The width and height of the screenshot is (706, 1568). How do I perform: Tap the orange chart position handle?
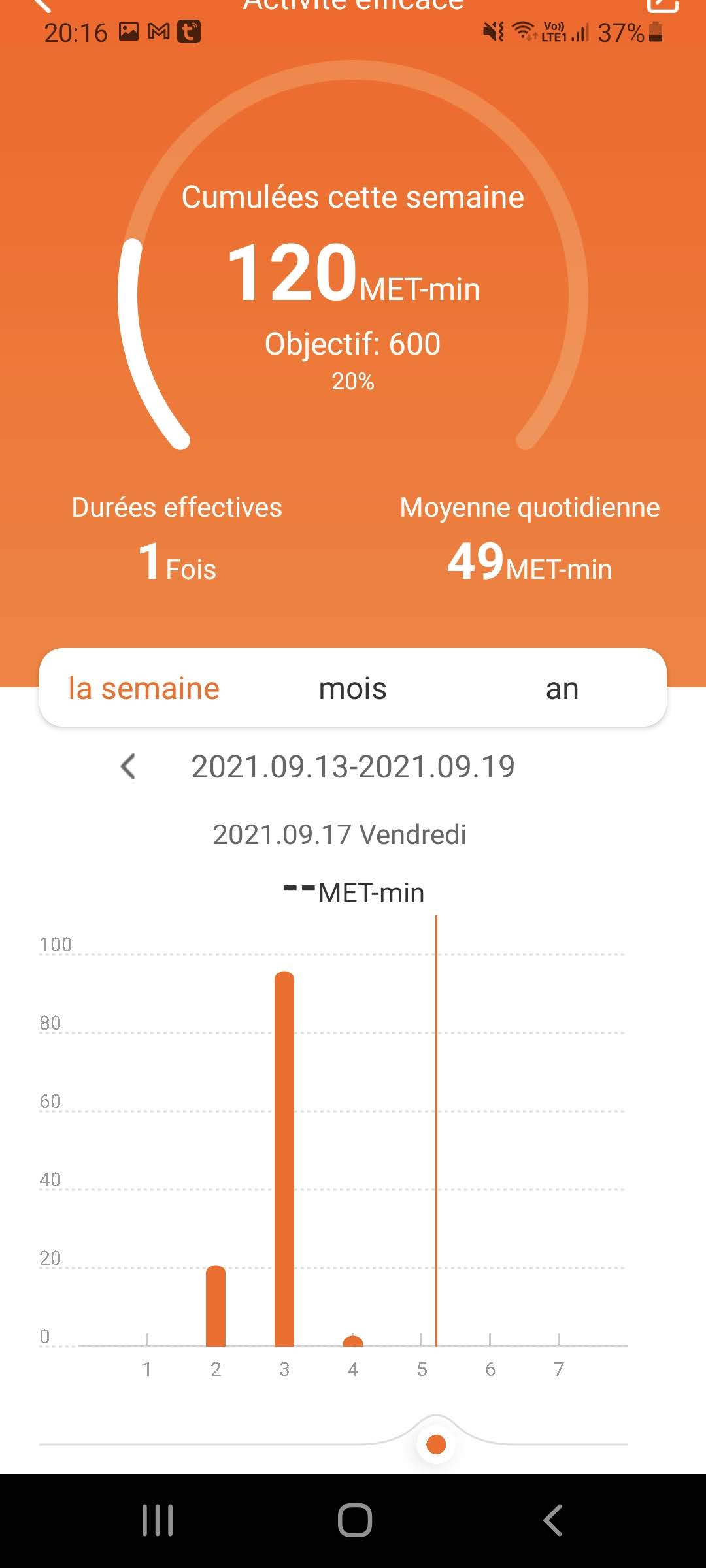436,1445
